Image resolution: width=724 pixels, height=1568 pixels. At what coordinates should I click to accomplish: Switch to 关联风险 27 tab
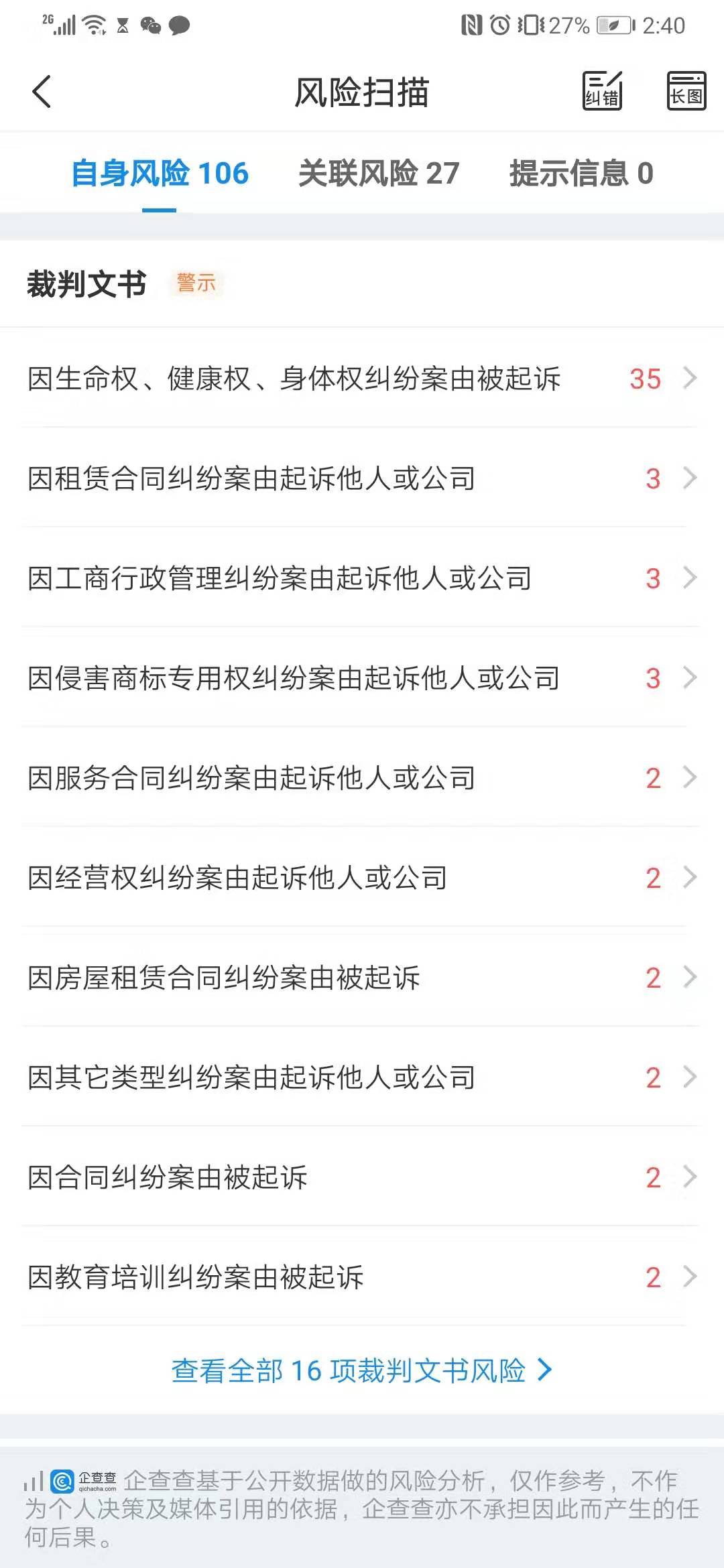coord(379,174)
